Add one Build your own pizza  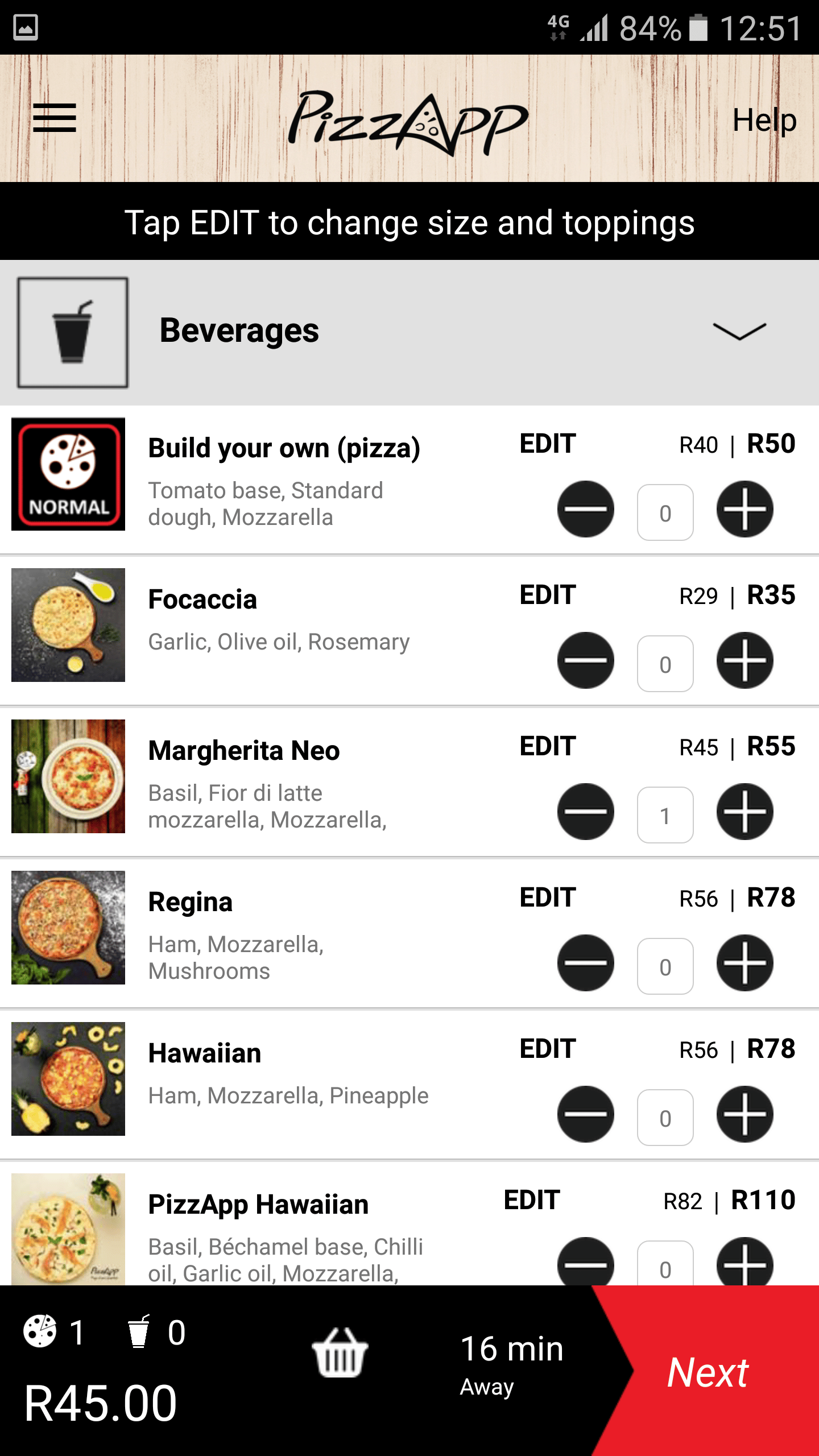pos(744,509)
